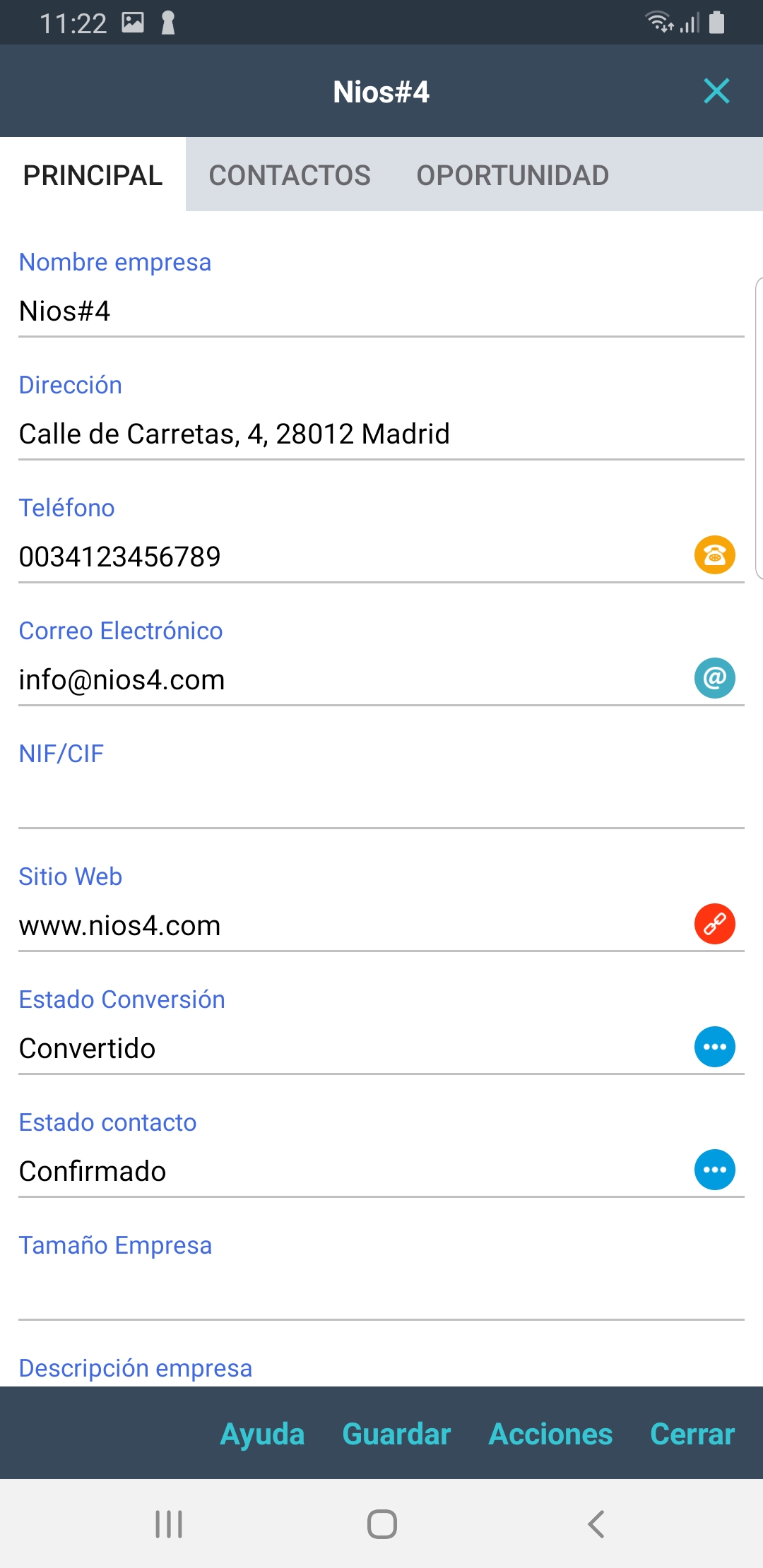This screenshot has height=1568, width=763.
Task: Edit the Correo Electrónico field
Action: point(339,680)
